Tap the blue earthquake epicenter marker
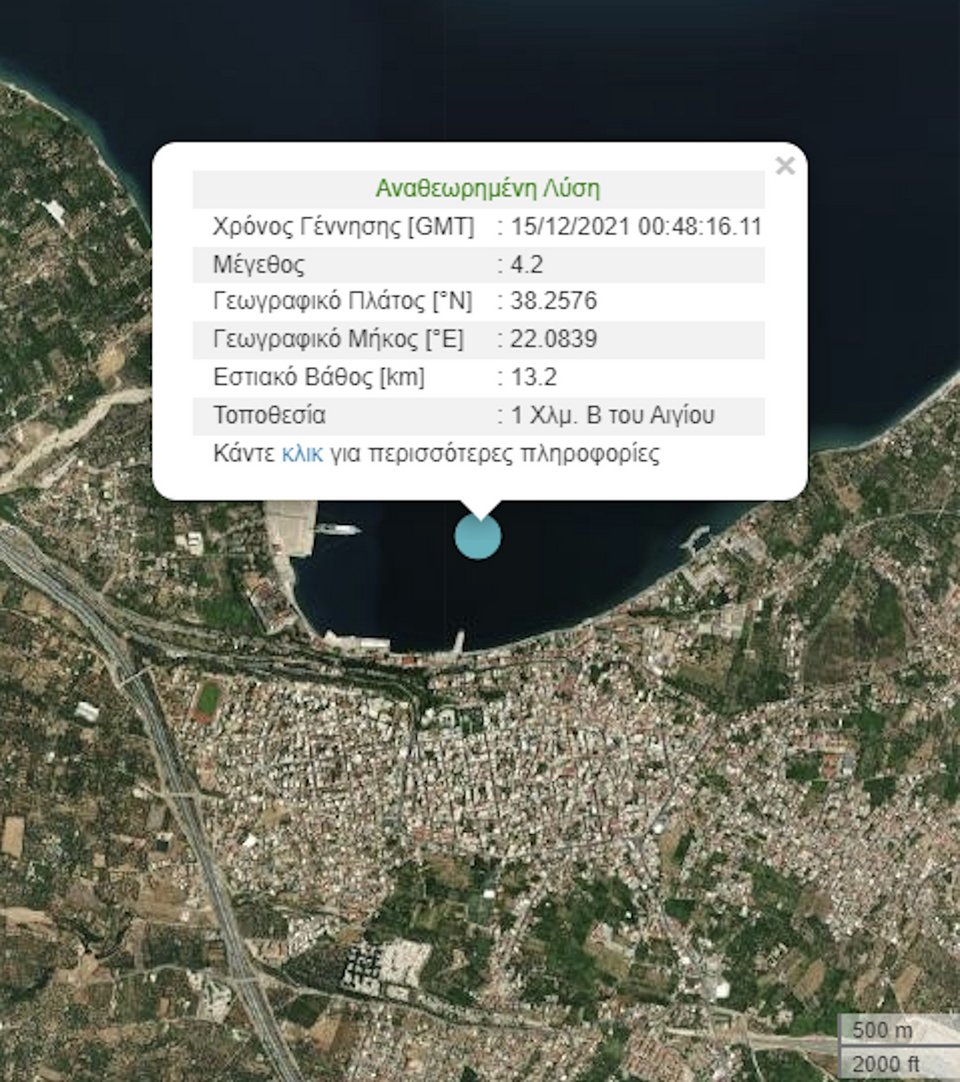Screen dimensions: 960x1082 478,537
